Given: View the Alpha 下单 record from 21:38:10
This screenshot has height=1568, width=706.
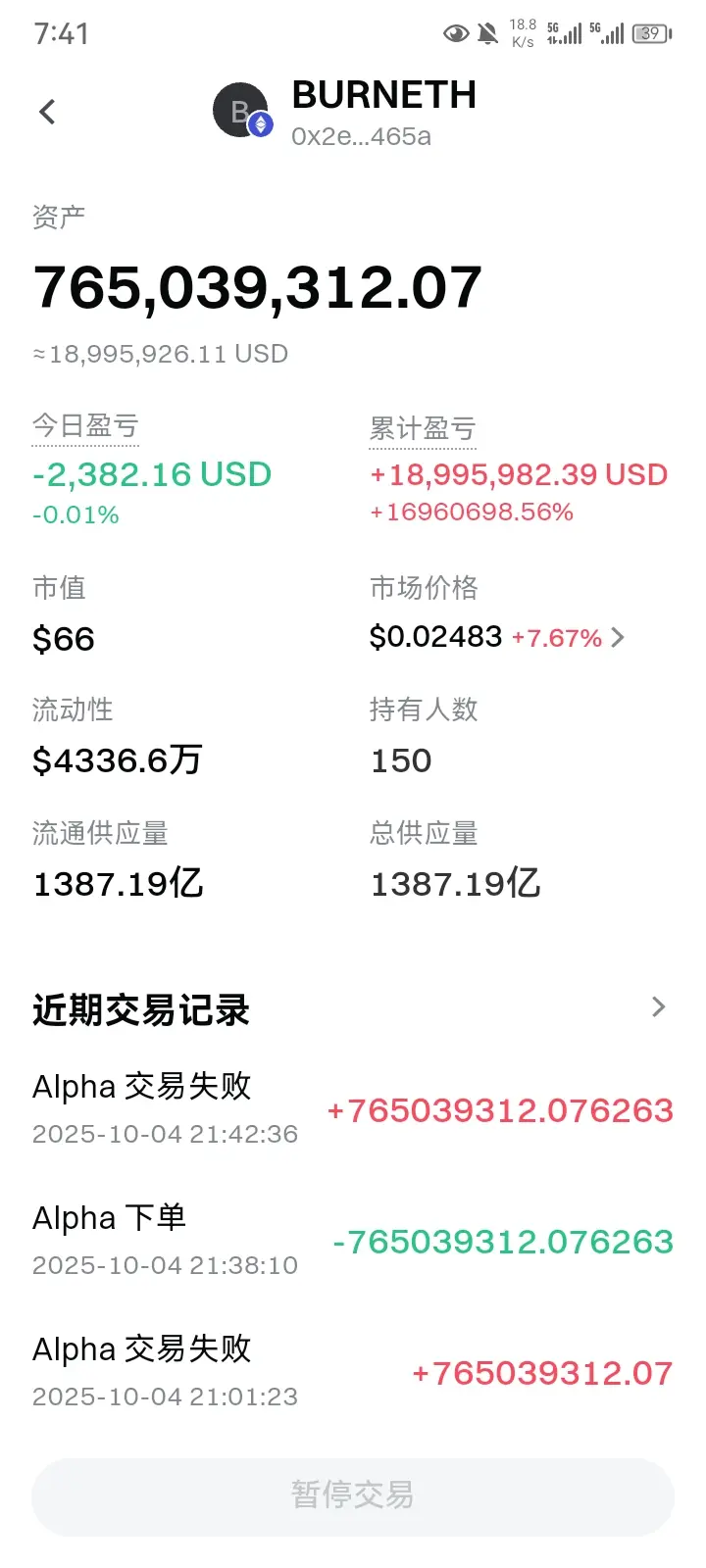Looking at the screenshot, I should (353, 1241).
